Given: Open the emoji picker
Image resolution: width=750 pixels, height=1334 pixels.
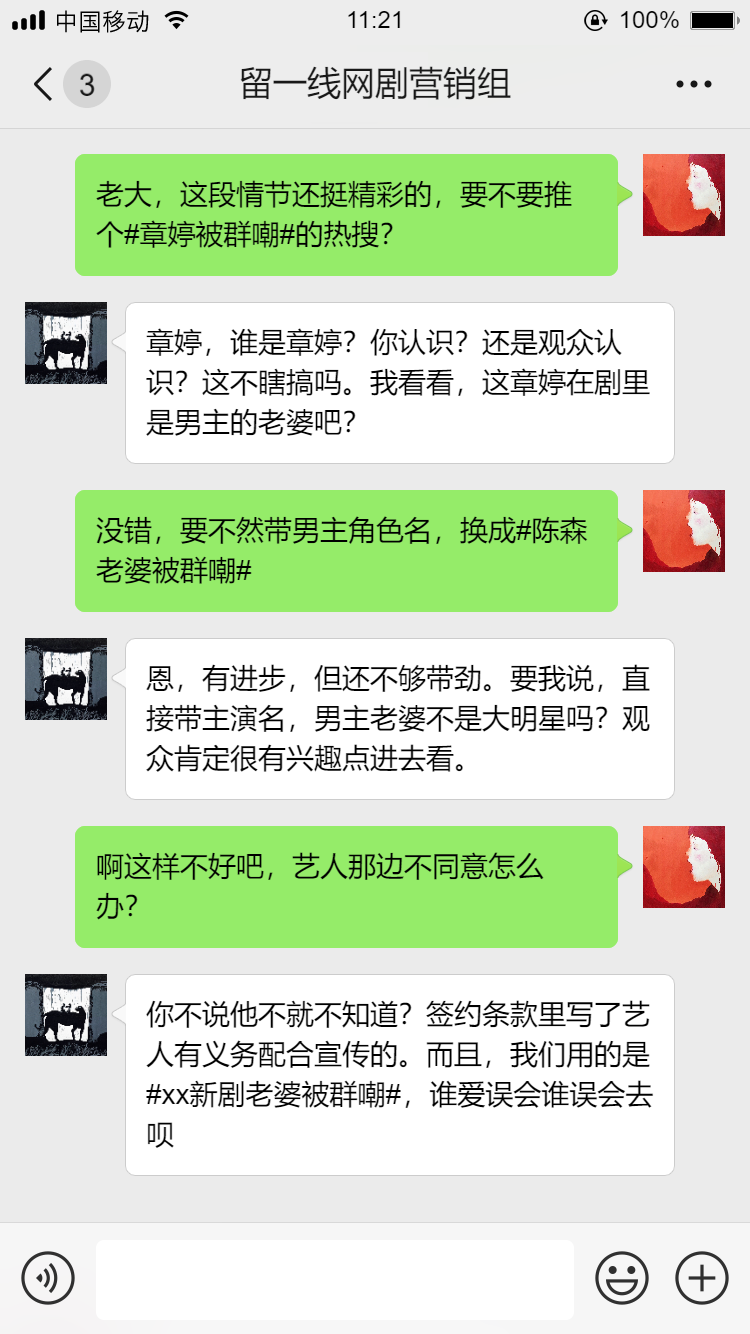Looking at the screenshot, I should (621, 1278).
